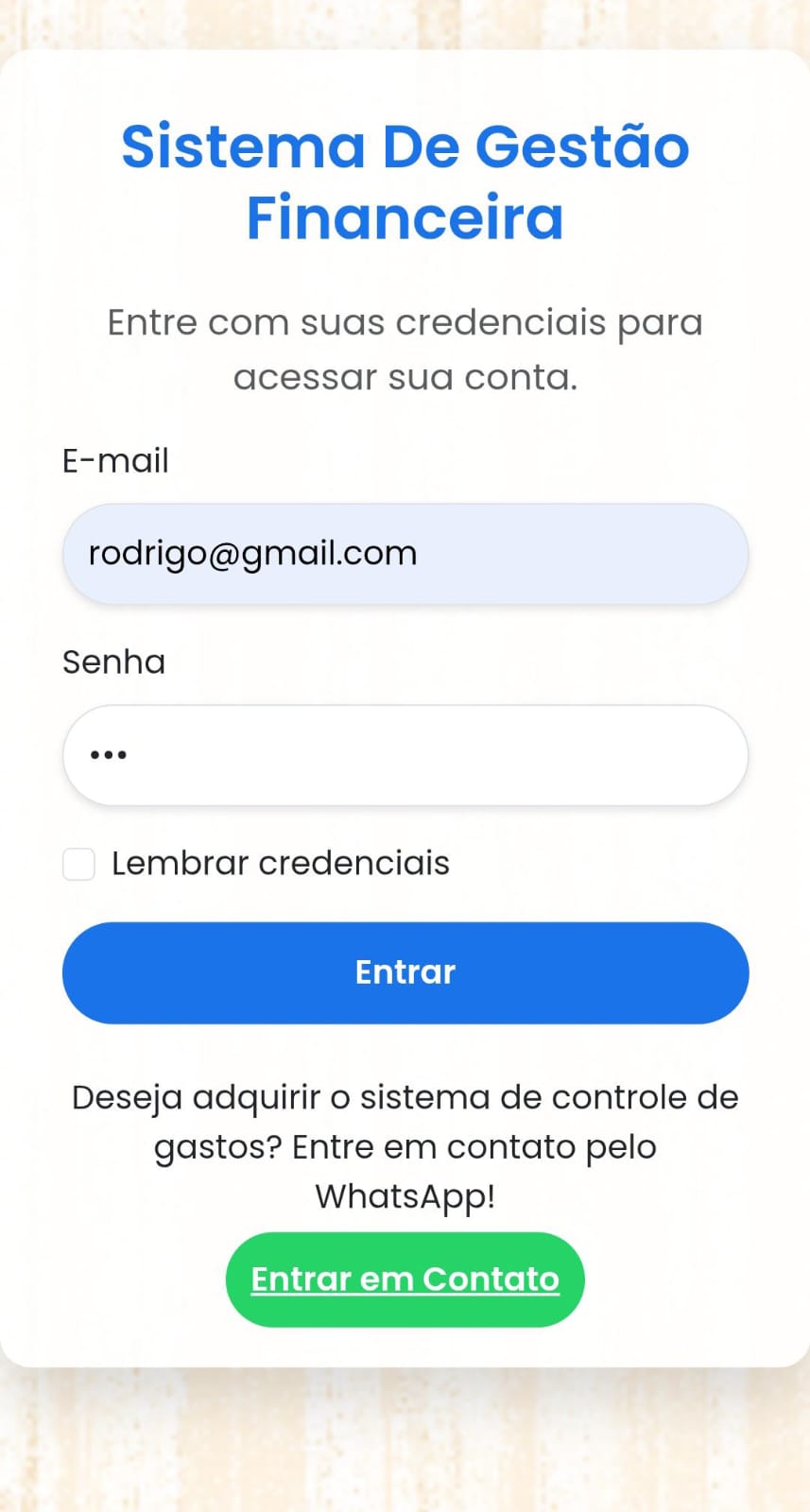Click the Entrar button to log in

[x=405, y=971]
